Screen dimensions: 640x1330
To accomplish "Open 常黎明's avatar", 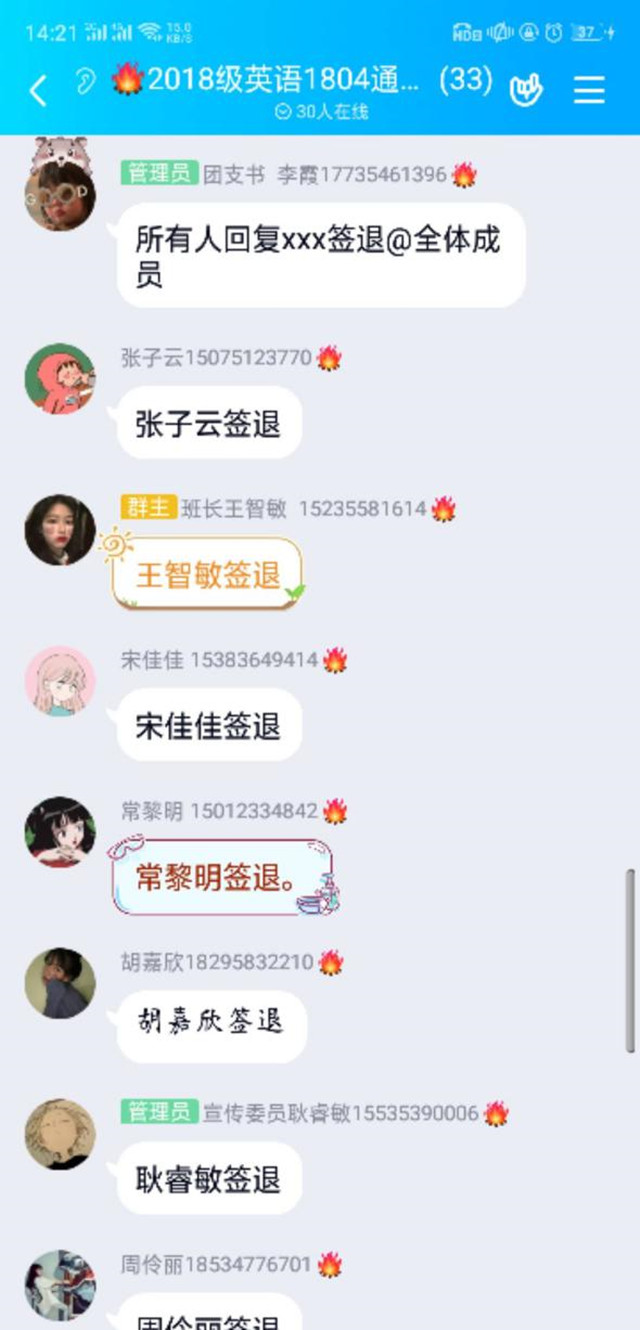I will click(x=60, y=831).
